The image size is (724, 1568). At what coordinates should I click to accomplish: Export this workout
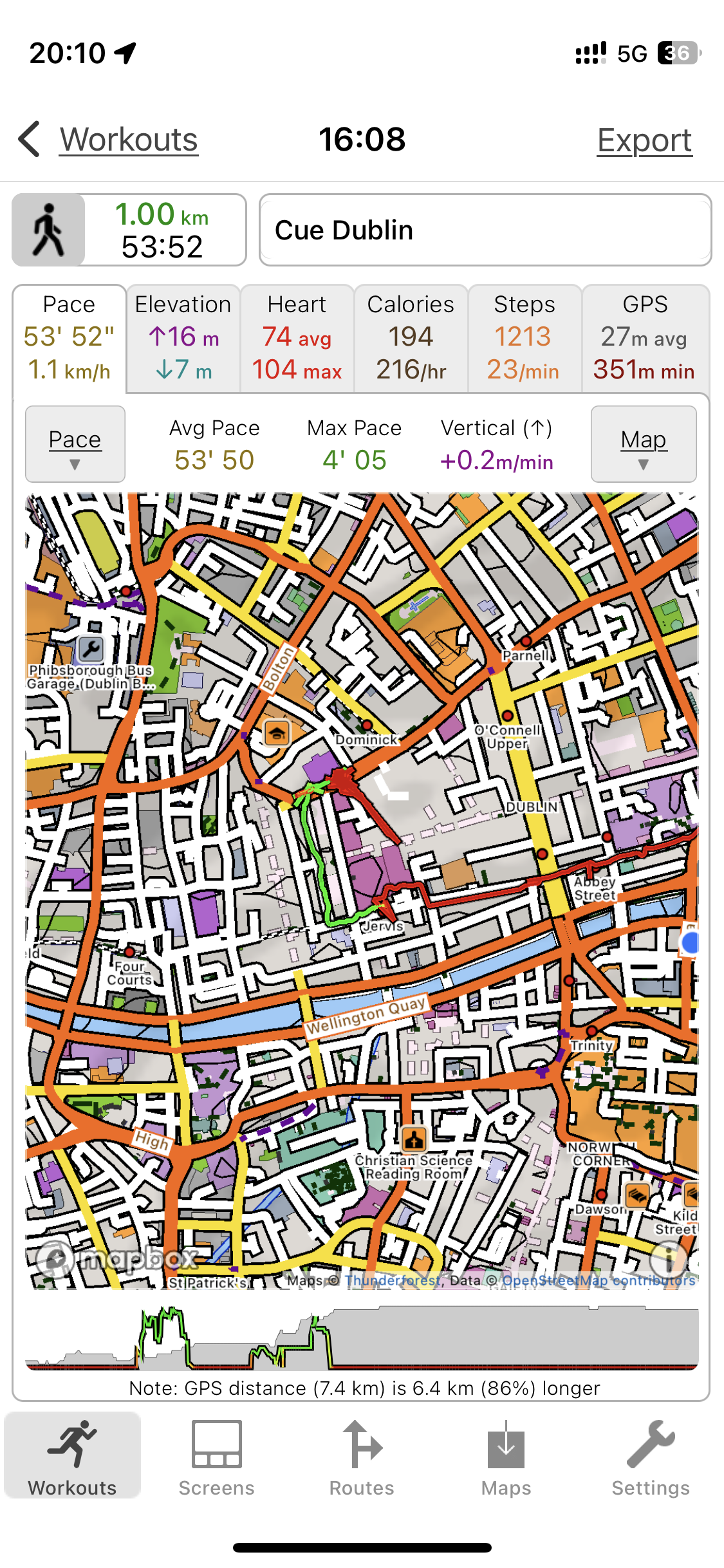(644, 140)
